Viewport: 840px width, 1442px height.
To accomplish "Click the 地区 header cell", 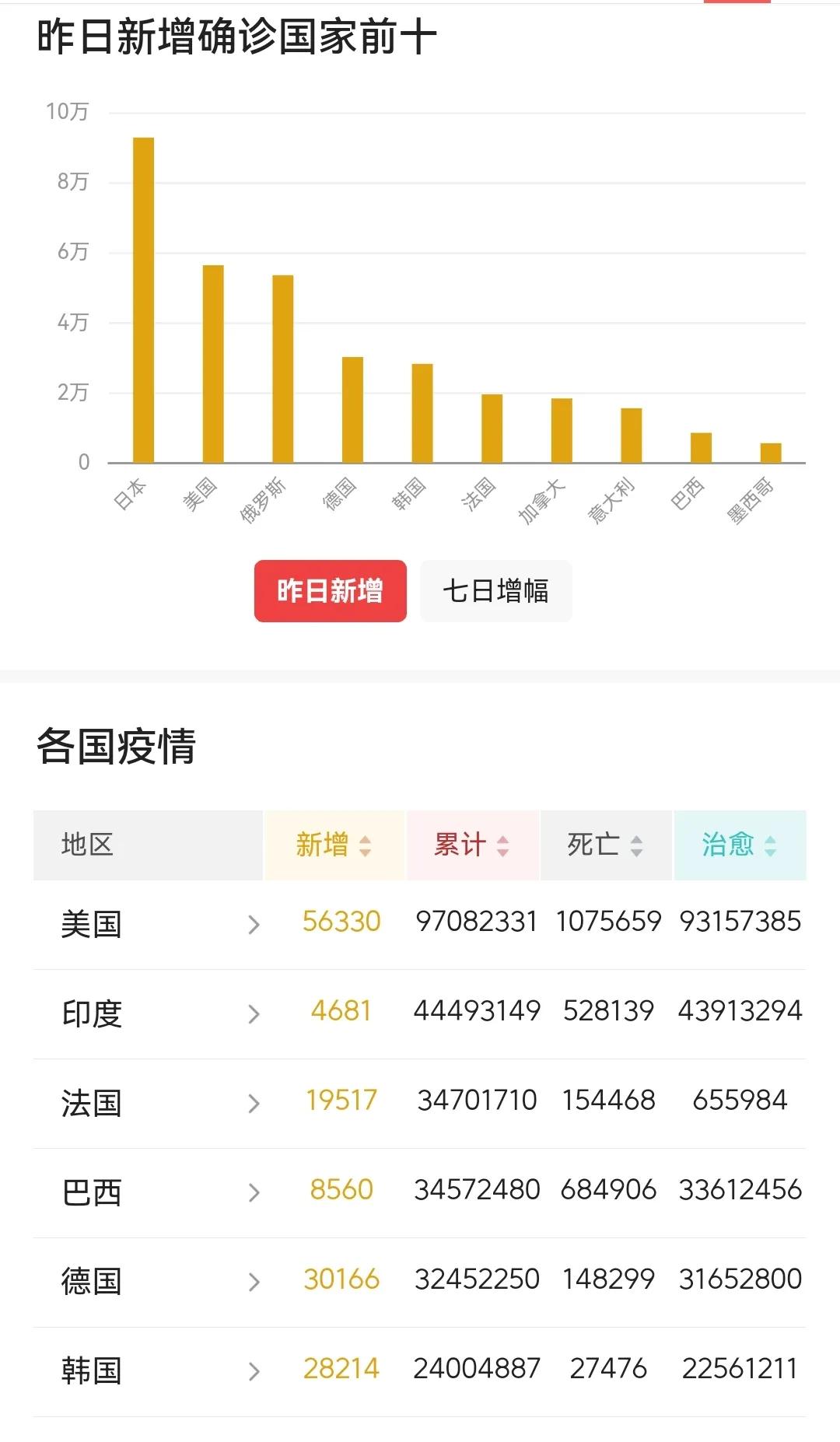I will pos(86,846).
